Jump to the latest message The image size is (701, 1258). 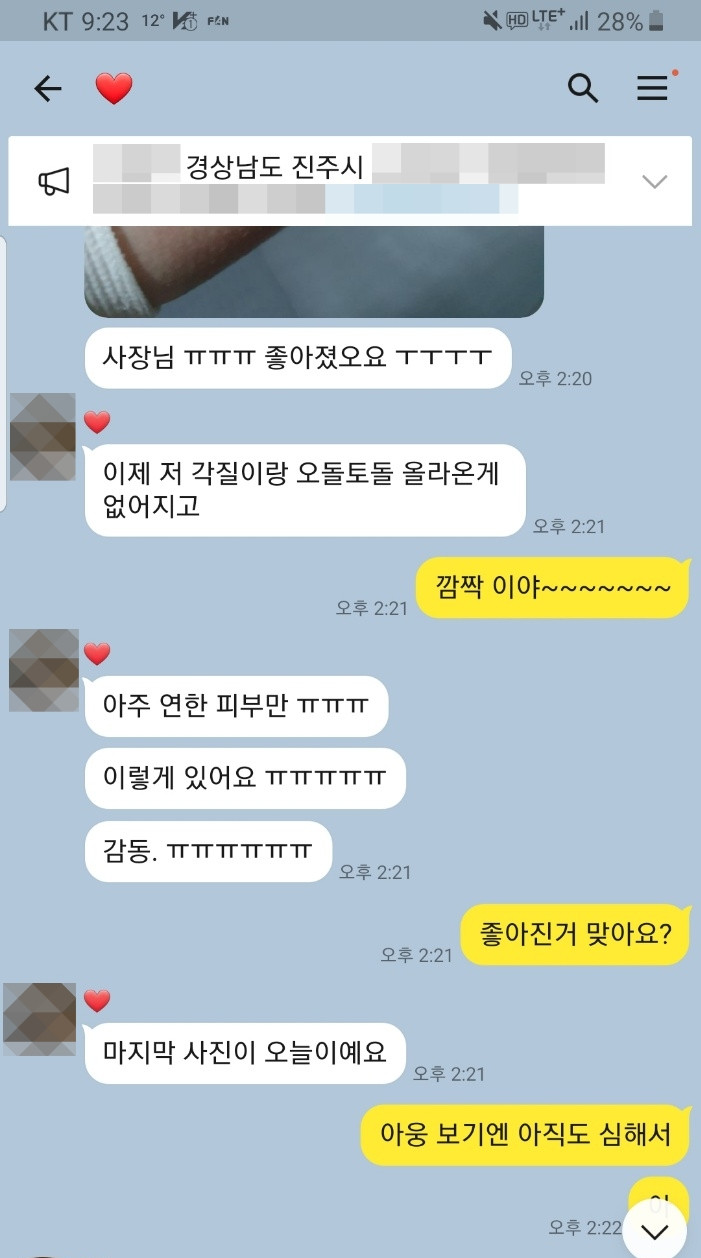[x=654, y=1230]
